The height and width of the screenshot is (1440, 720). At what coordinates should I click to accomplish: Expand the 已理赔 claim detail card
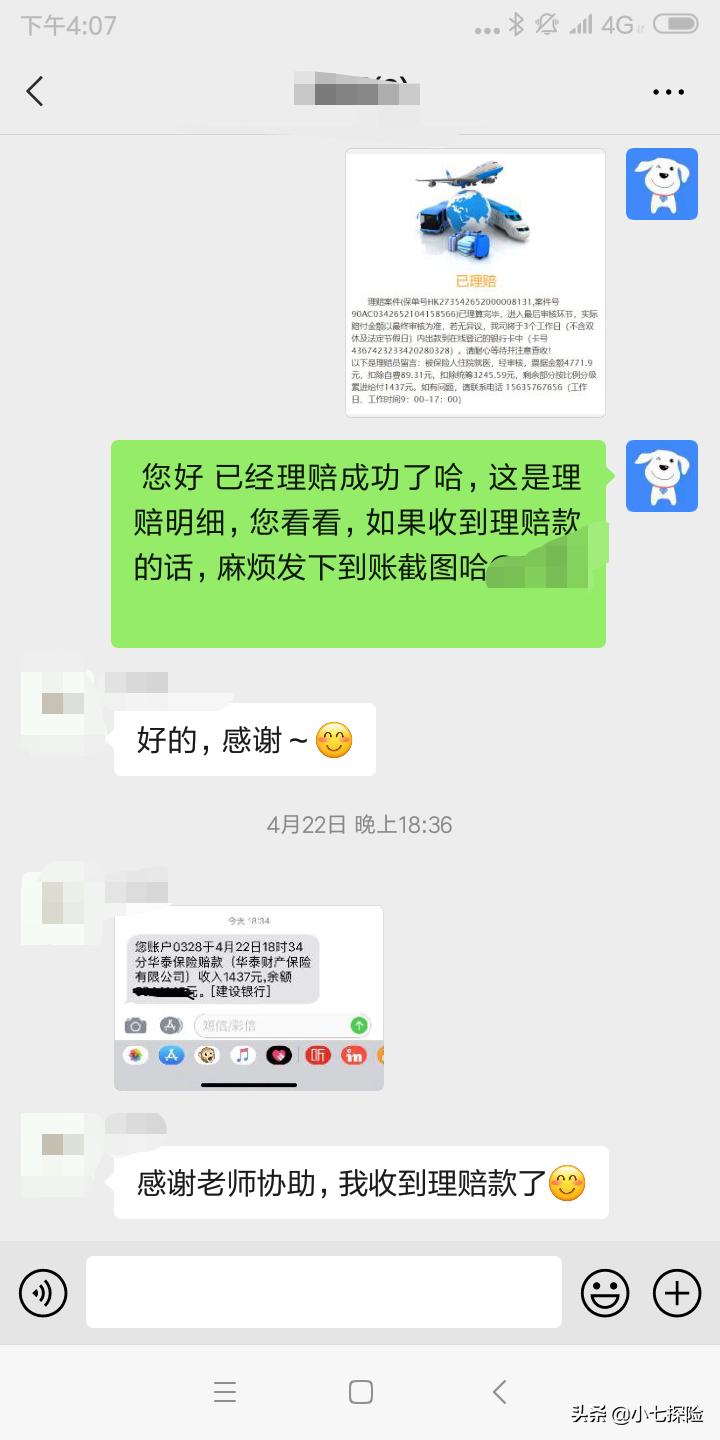474,283
